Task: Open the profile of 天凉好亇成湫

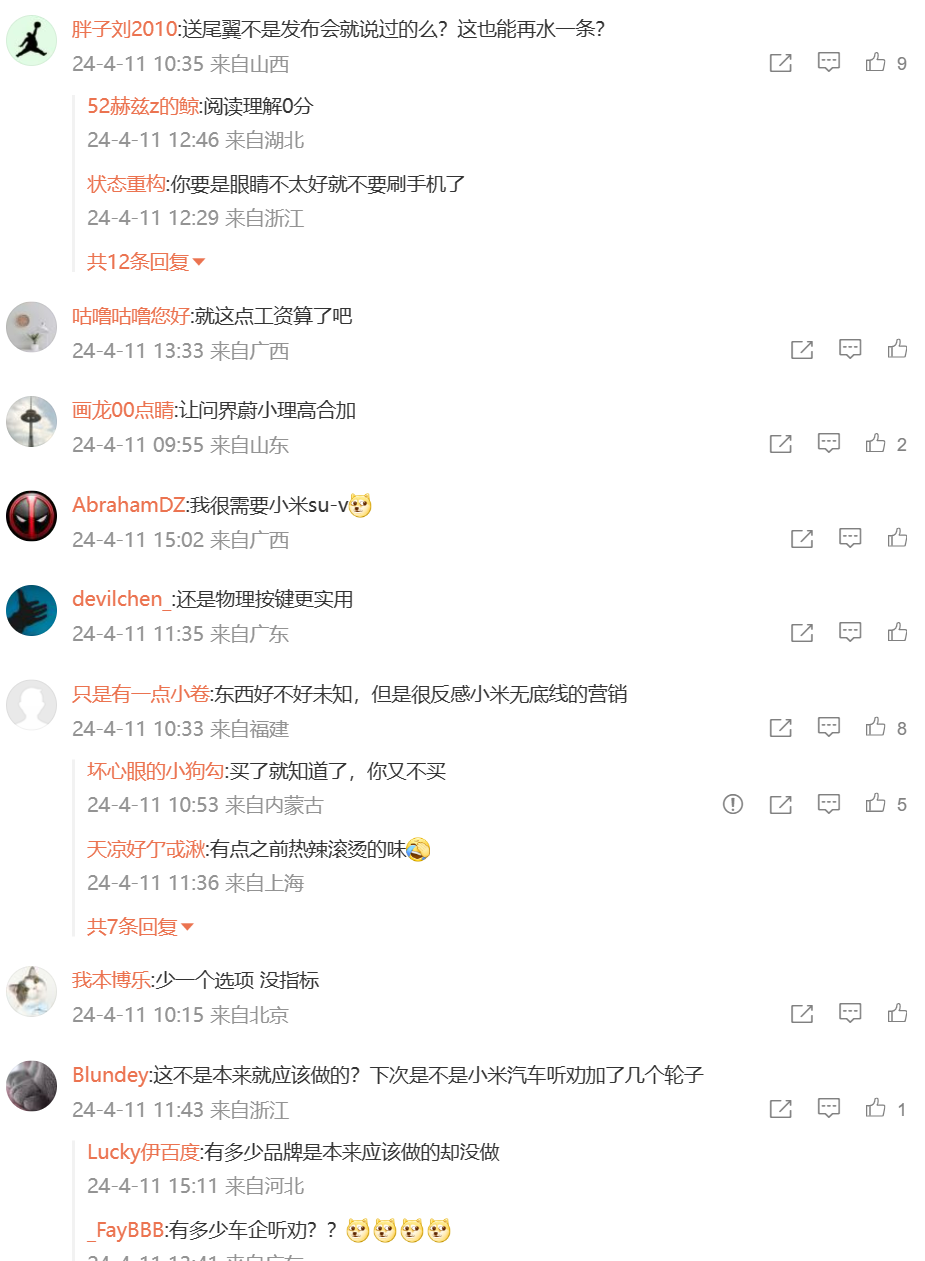Action: click(146, 850)
